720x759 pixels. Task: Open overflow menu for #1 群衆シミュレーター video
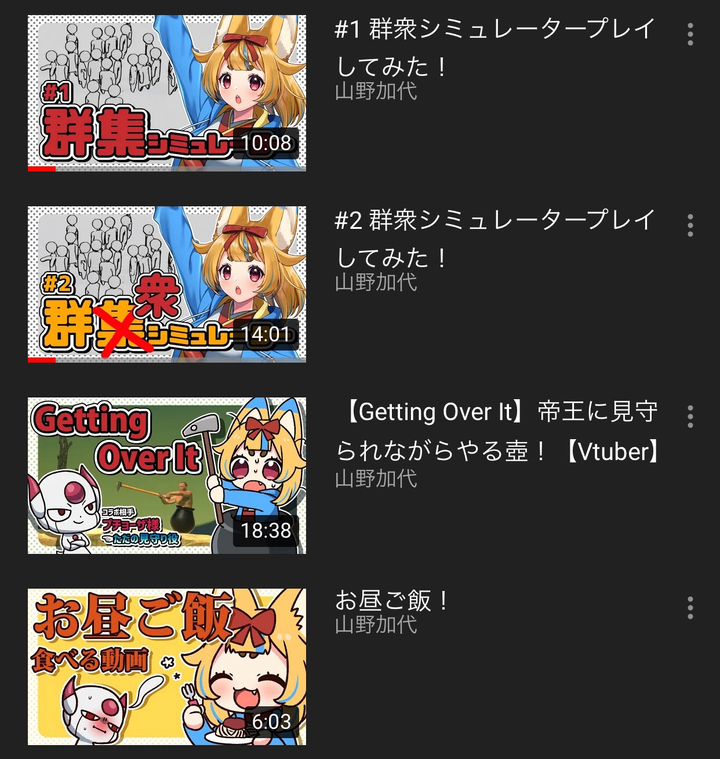click(x=690, y=34)
